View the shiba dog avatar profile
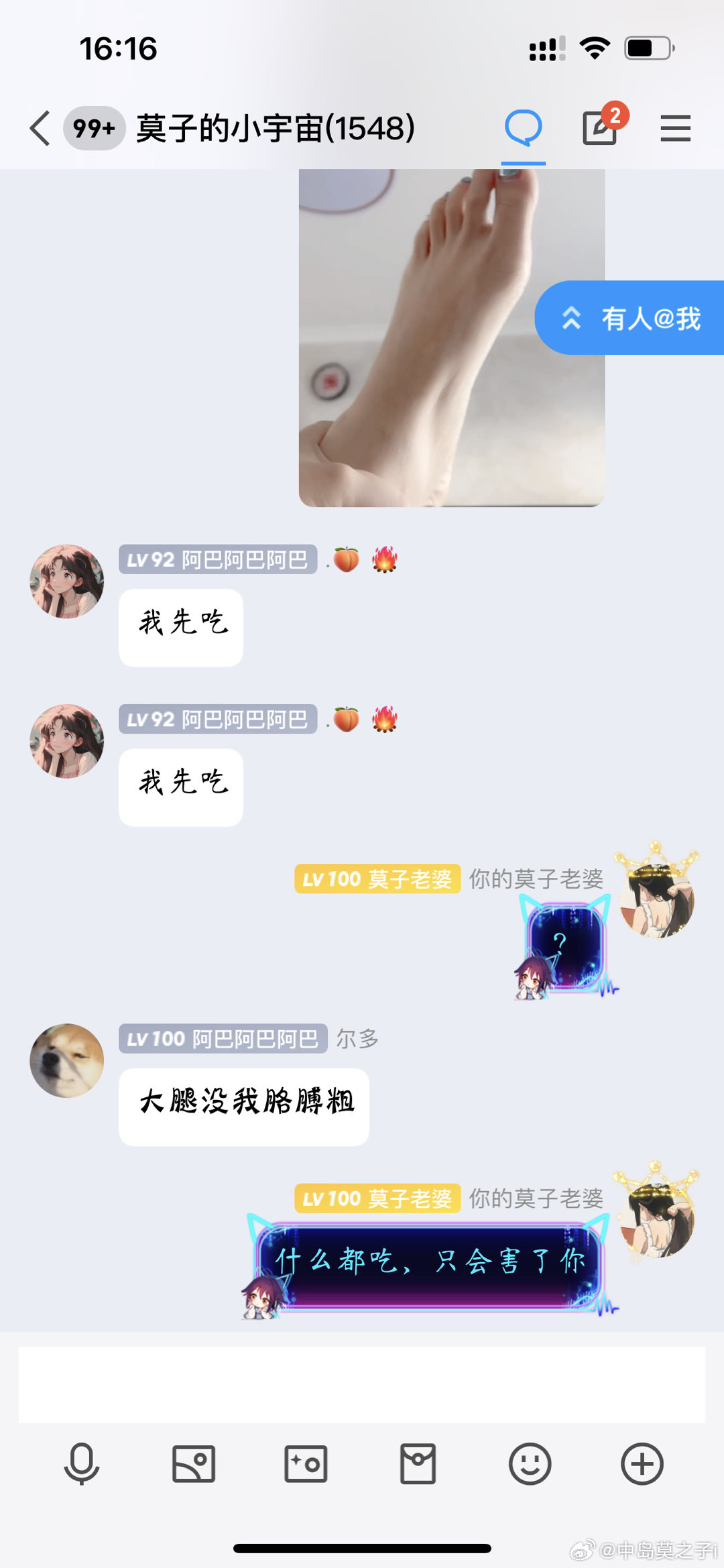This screenshot has width=724, height=1568. pyautogui.click(x=67, y=1060)
